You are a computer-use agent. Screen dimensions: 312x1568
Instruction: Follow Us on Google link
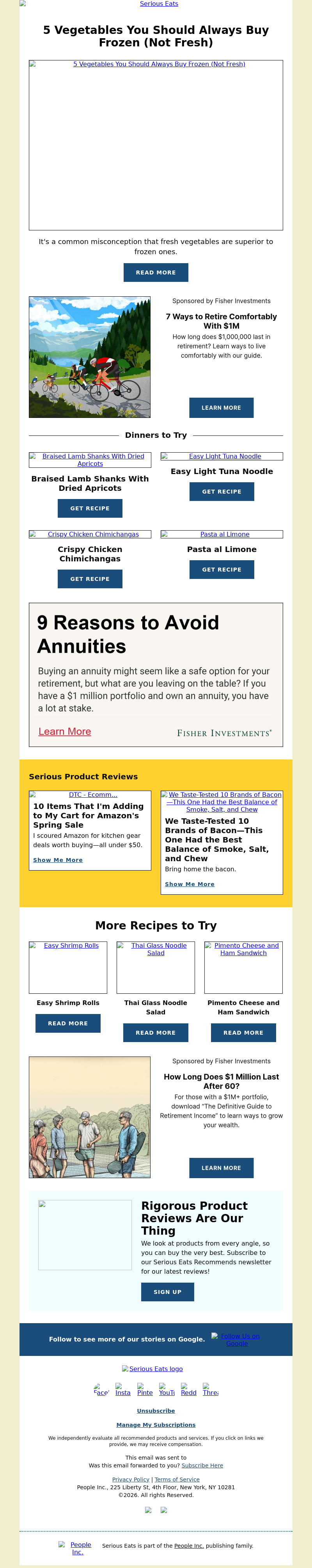(x=236, y=1339)
